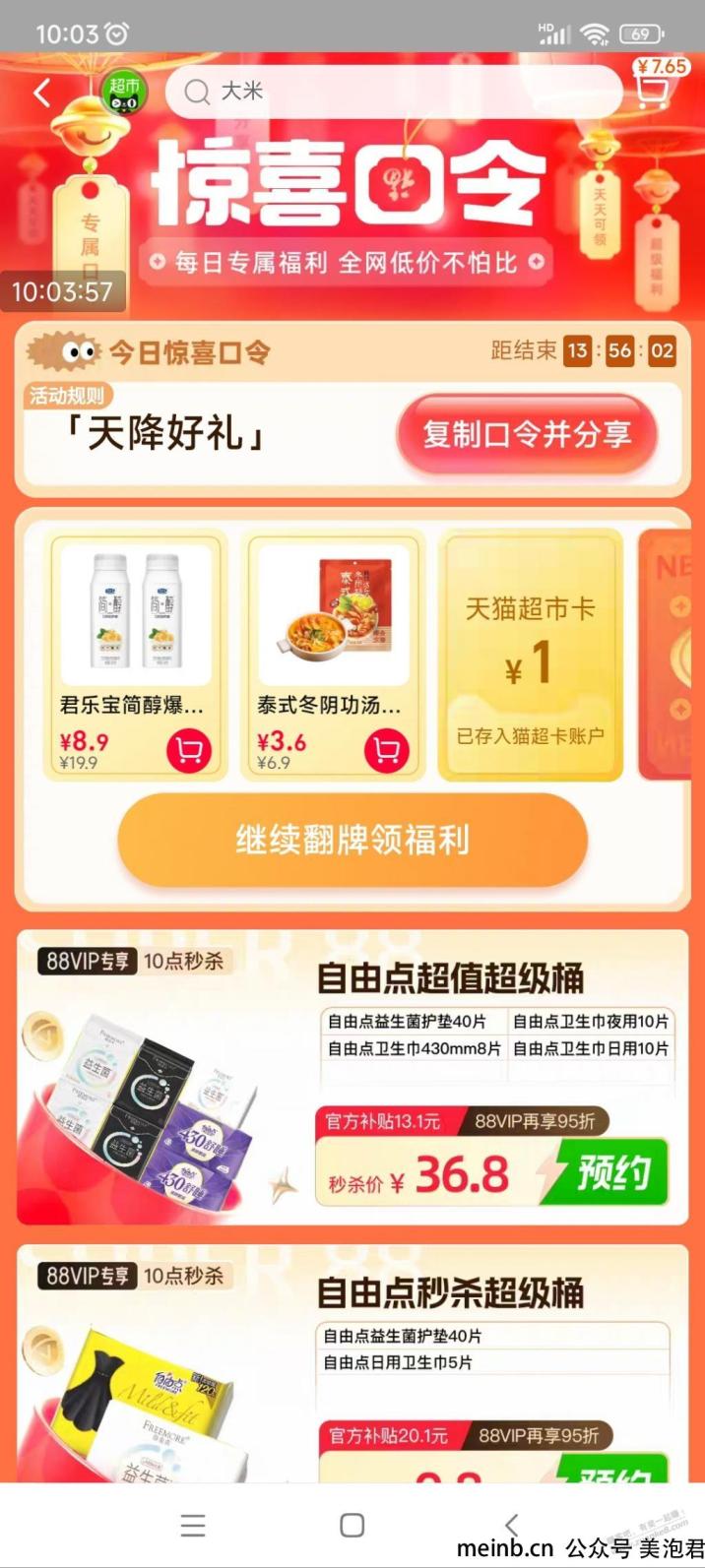Image resolution: width=705 pixels, height=1568 pixels.
Task: Open recent apps from navigation bar
Action: 193,1525
